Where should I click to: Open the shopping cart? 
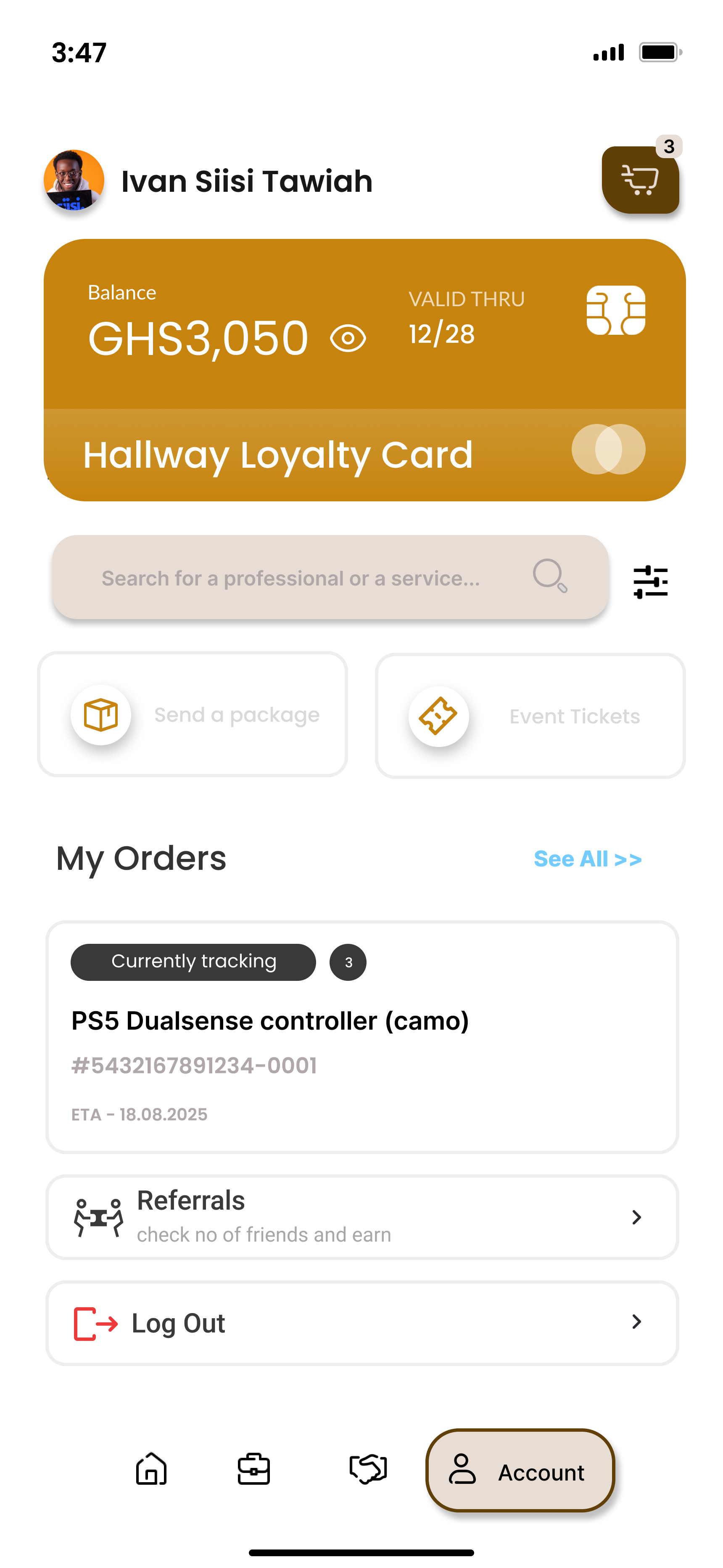[x=640, y=180]
